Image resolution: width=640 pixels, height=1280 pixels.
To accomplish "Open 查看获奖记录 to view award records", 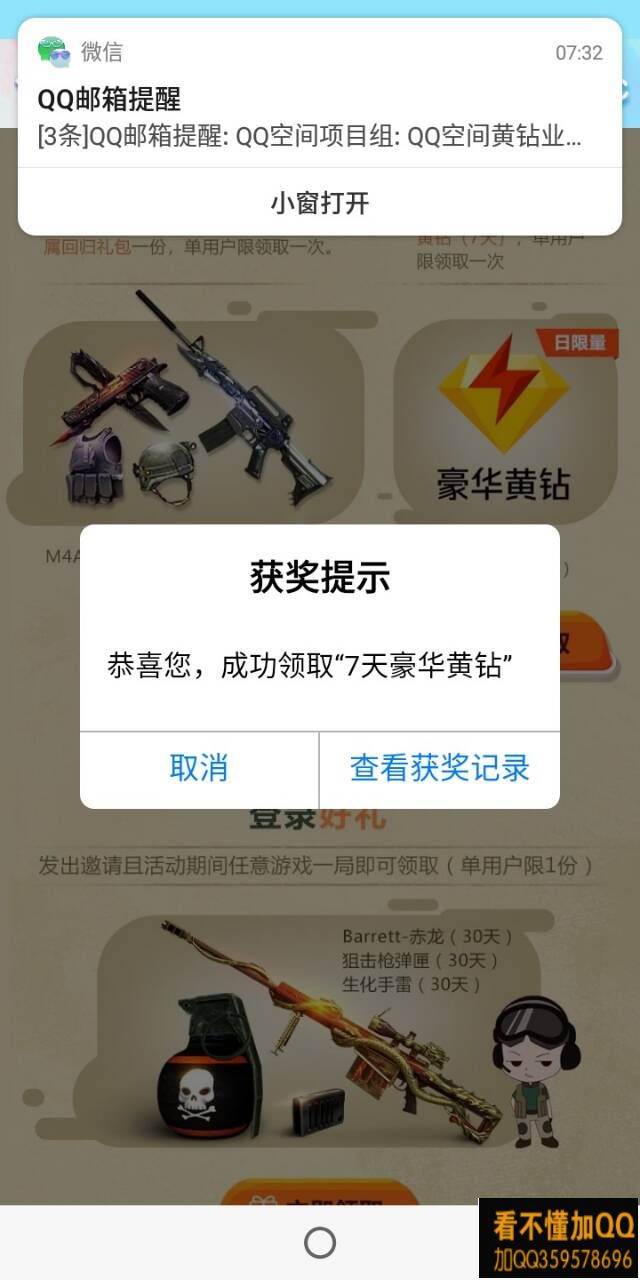I will tap(439, 768).
